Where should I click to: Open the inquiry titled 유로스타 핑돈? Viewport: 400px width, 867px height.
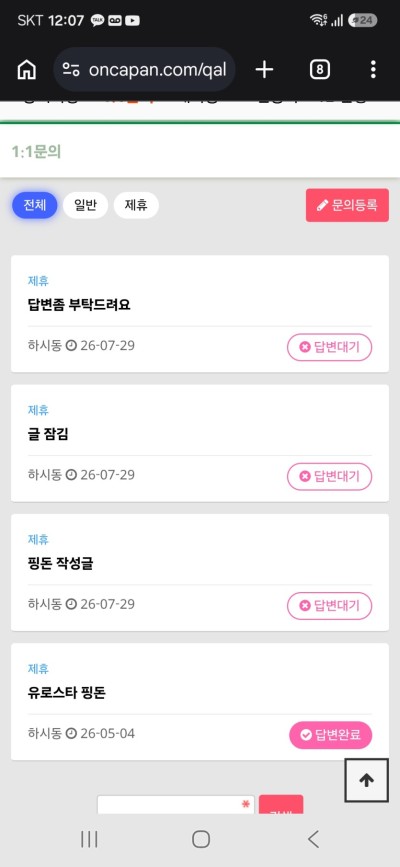tap(66, 693)
